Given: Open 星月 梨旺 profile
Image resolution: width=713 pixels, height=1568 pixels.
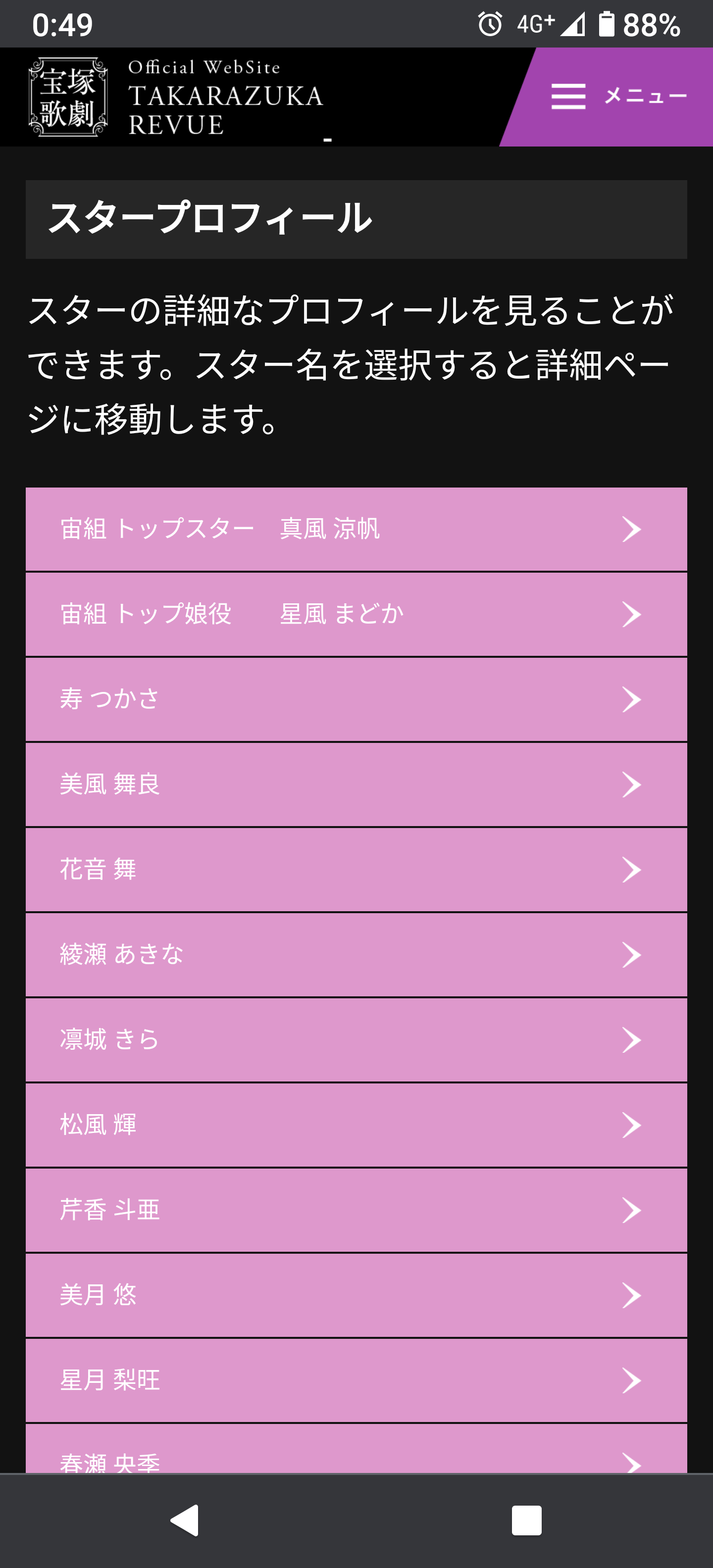Looking at the screenshot, I should [356, 1380].
